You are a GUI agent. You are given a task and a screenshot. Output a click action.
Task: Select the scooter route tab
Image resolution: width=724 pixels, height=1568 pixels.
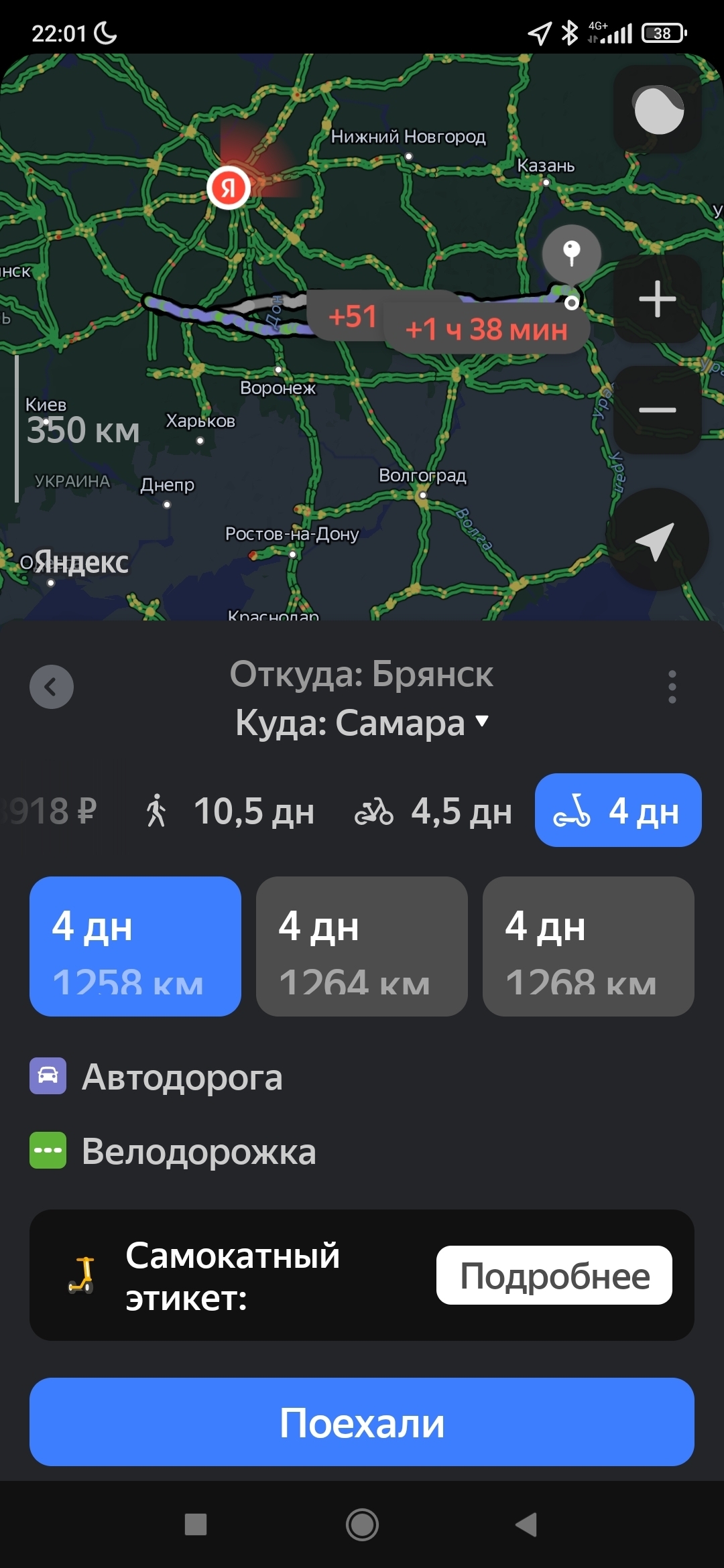[x=617, y=811]
